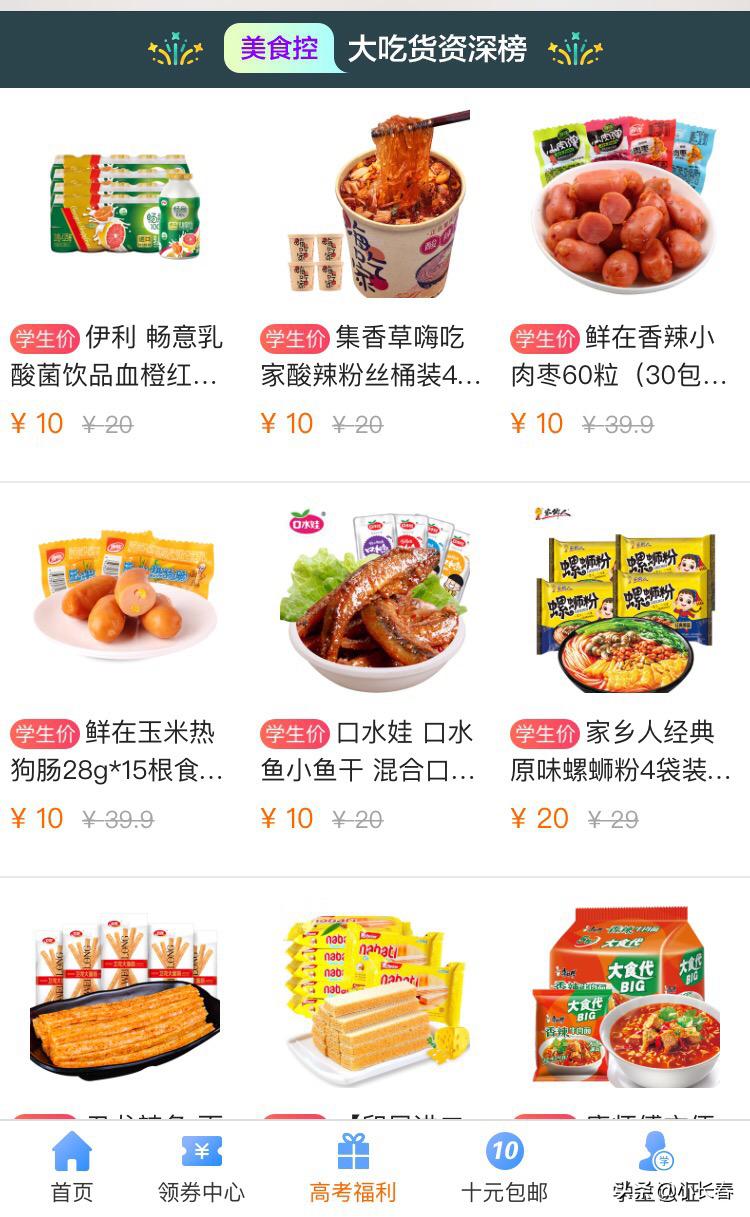Image resolution: width=750 pixels, height=1217 pixels.
Task: Open 口水娃 口水鱼小鱼干 product
Action: (x=375, y=600)
